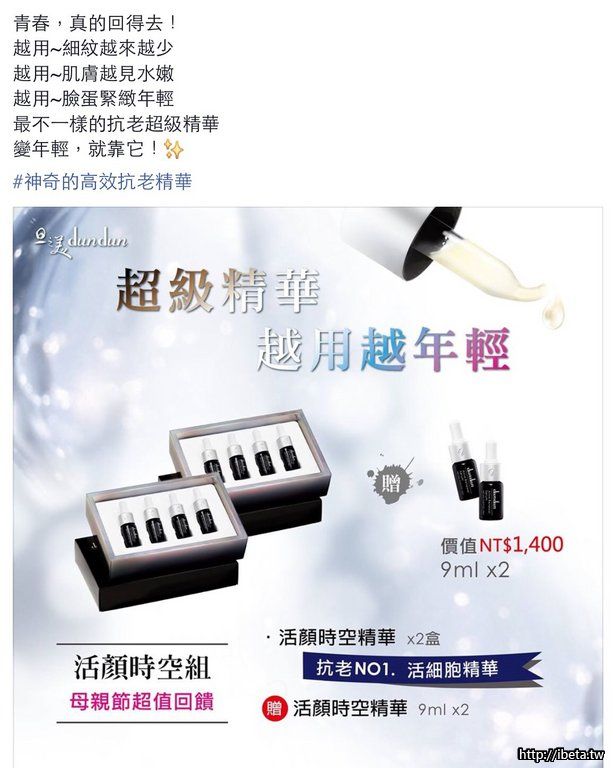Open the #神奇的高效抗老精華 hashtag
The image size is (613, 768).
click(x=104, y=182)
